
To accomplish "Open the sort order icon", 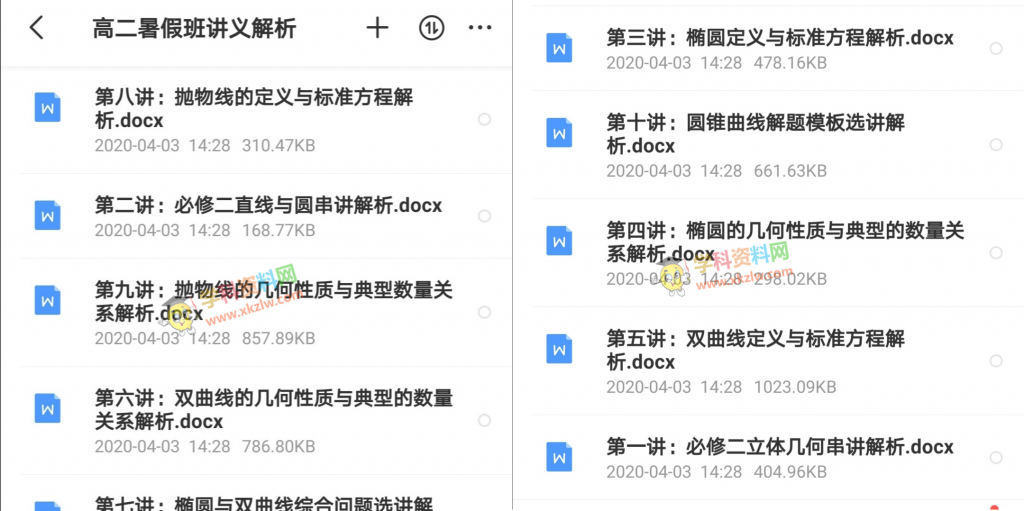I will [430, 28].
